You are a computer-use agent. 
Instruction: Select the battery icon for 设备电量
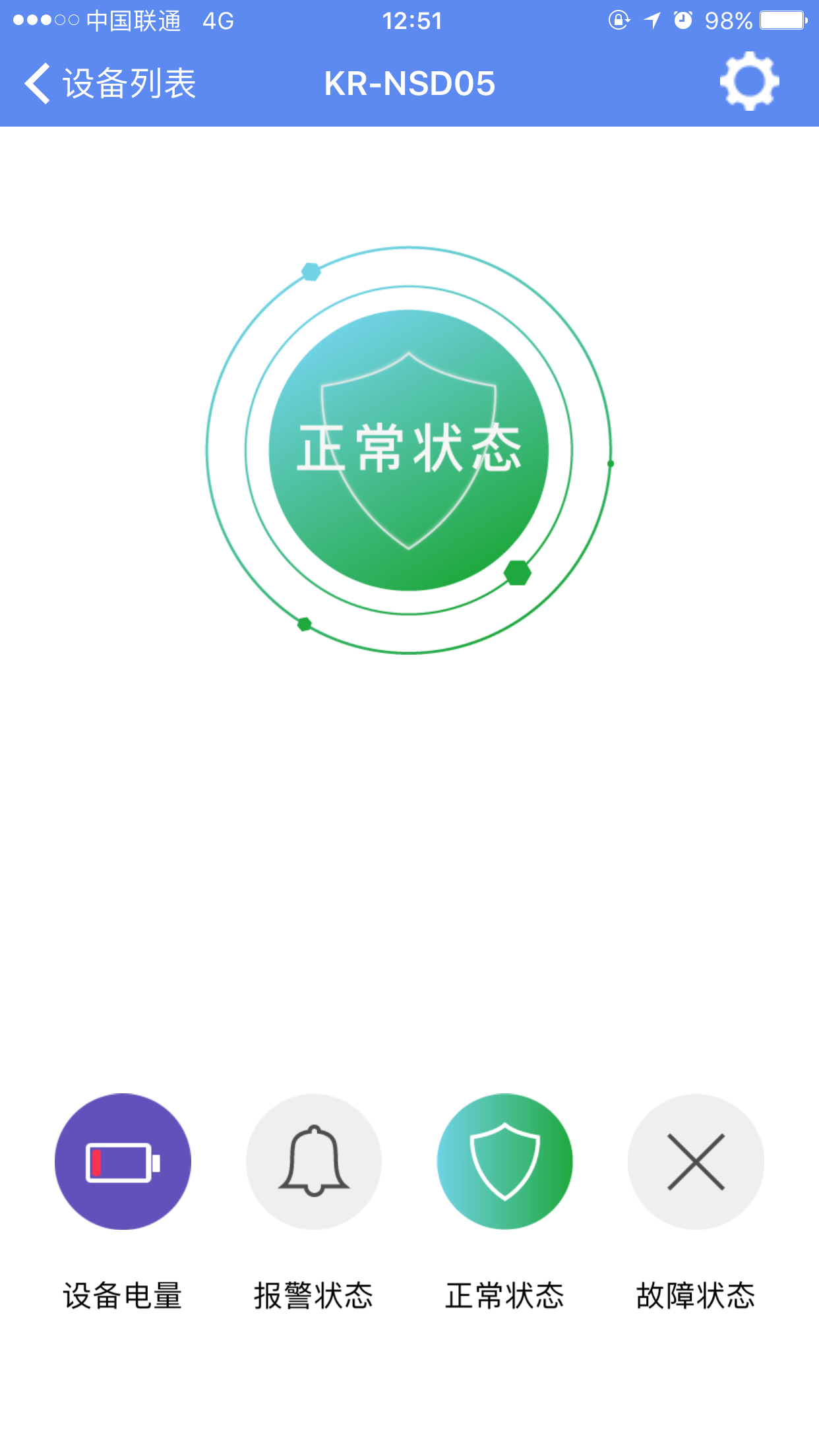[x=123, y=1163]
